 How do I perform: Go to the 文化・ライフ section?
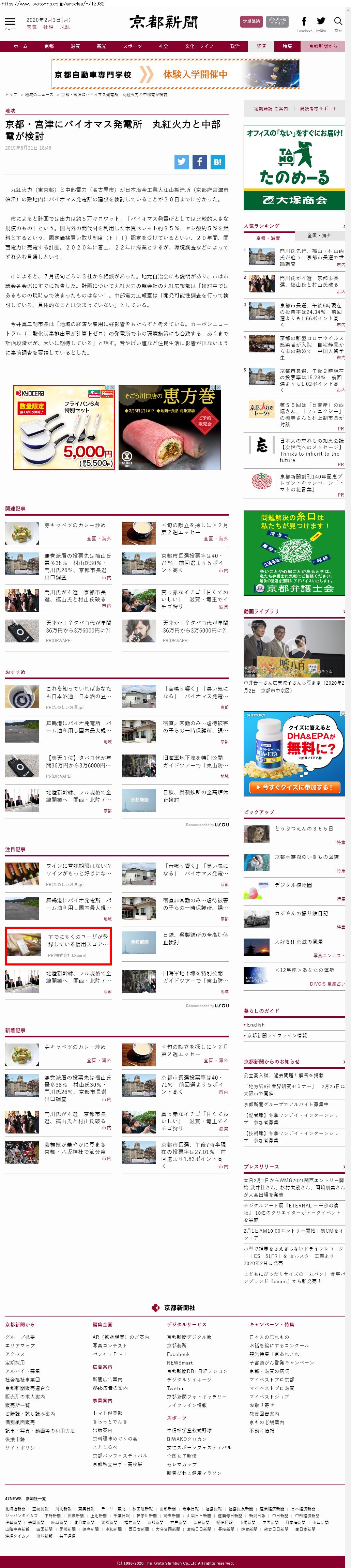[199, 46]
